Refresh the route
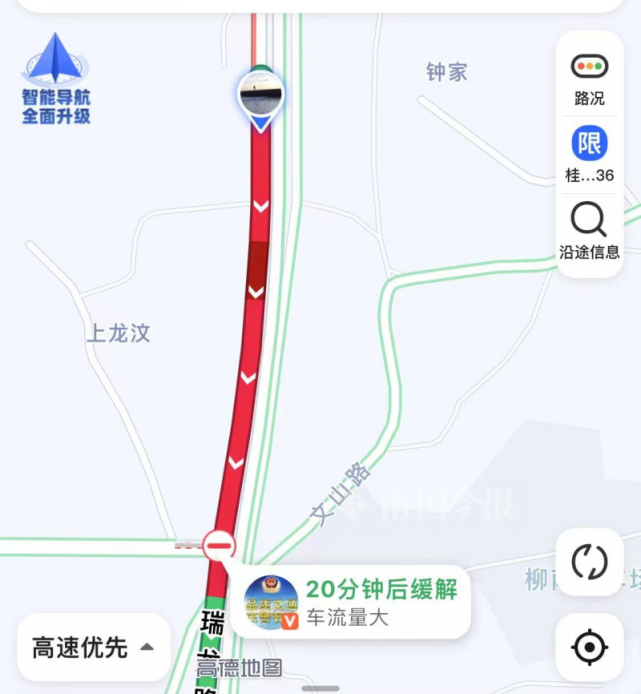641x694 pixels. pyautogui.click(x=589, y=562)
